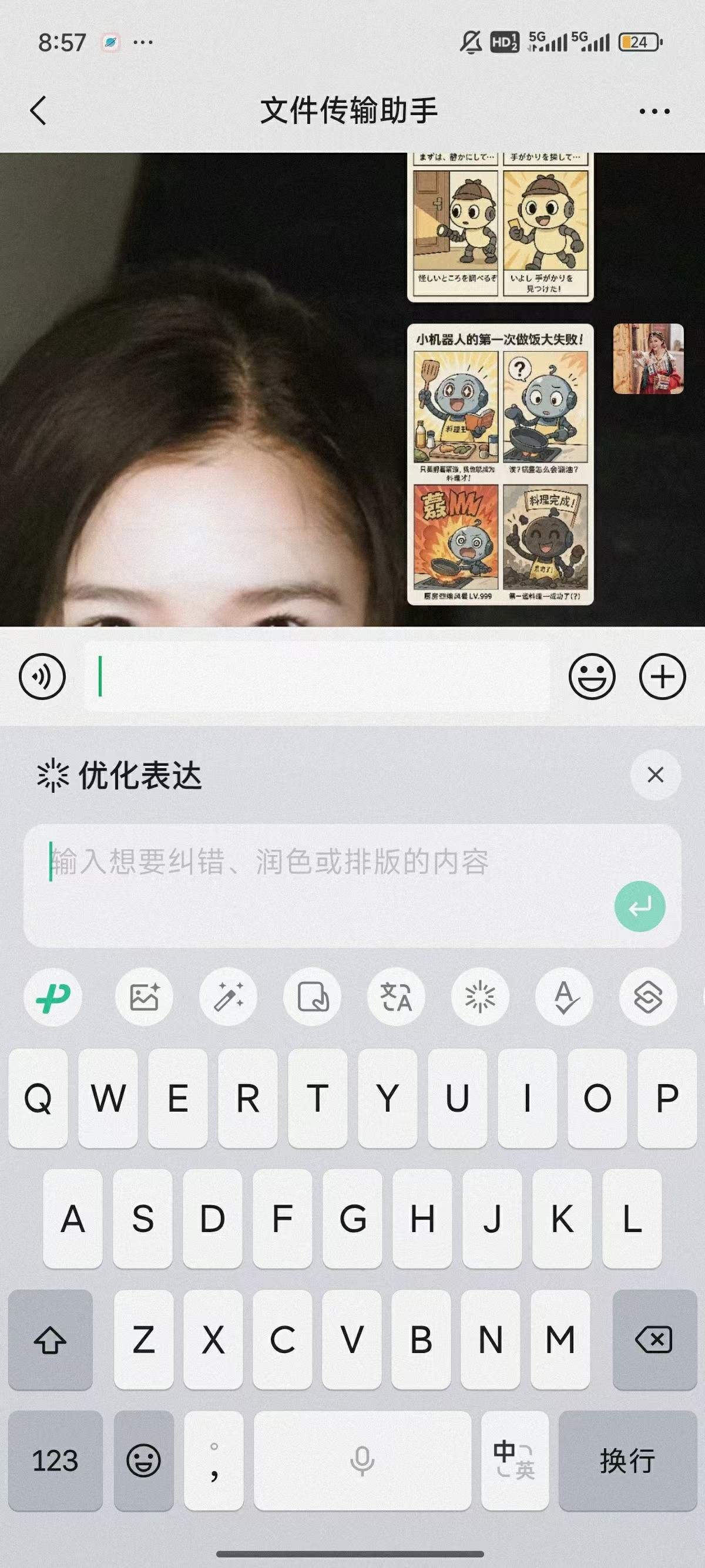Go back from 文件传输助手 chat
The width and height of the screenshot is (705, 1568).
coord(38,111)
